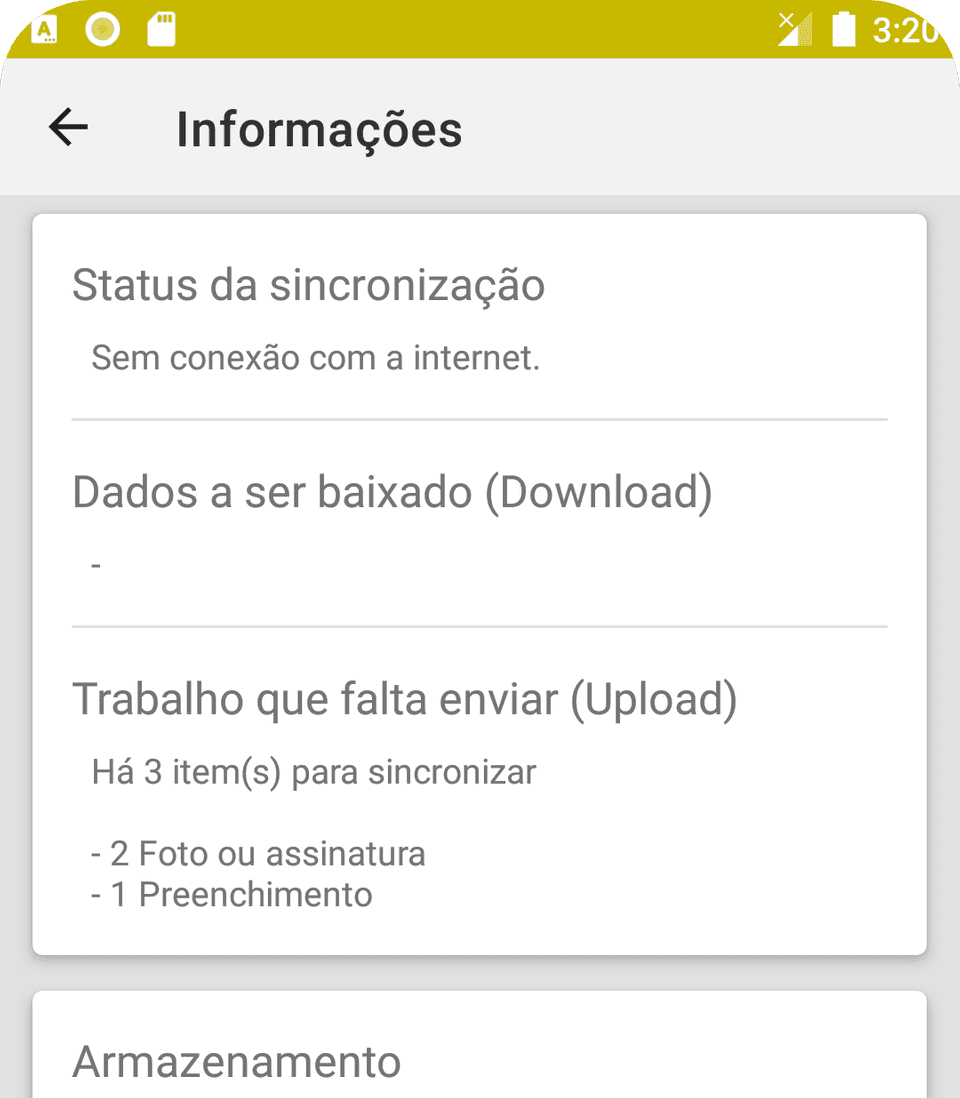Select '1 Preenchimento' list item
Screen dimensions: 960x1098
tap(231, 895)
